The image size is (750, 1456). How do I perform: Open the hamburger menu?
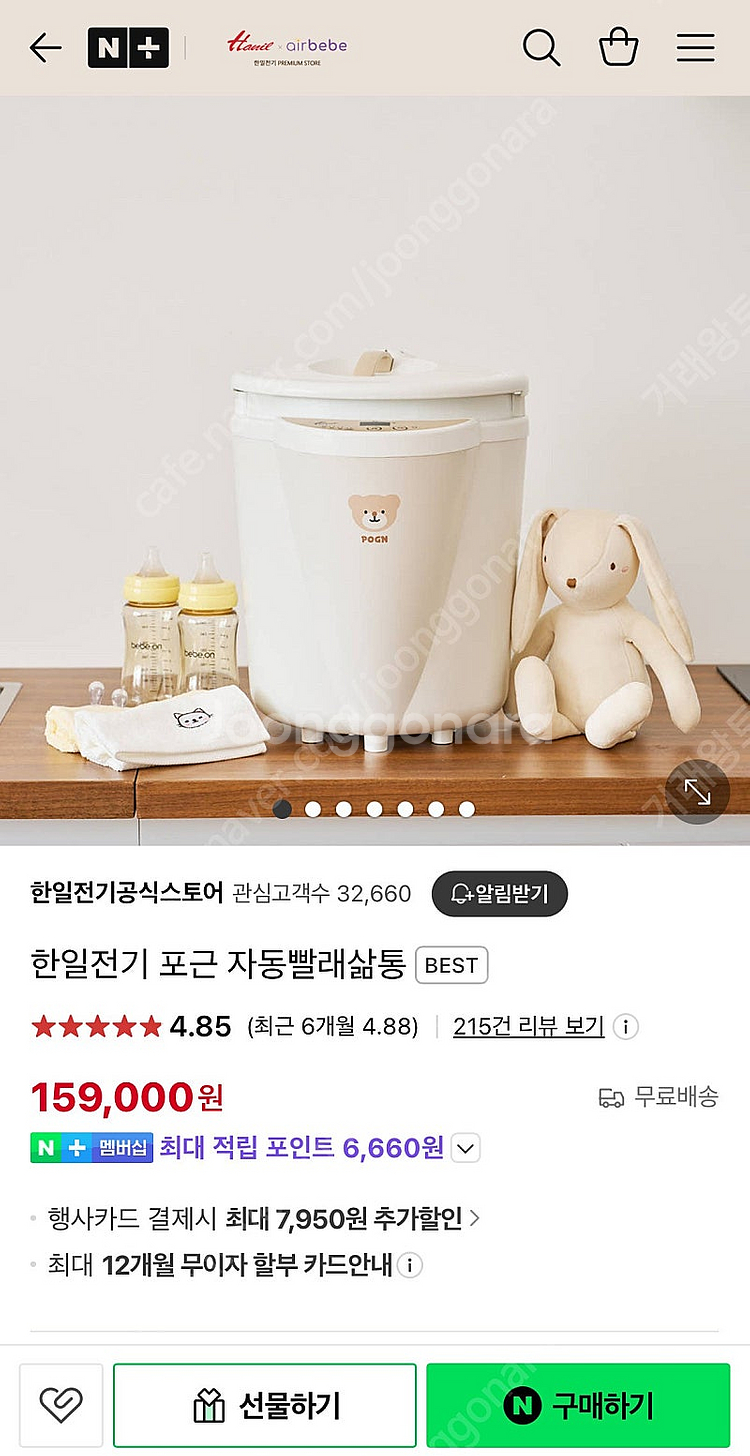695,47
